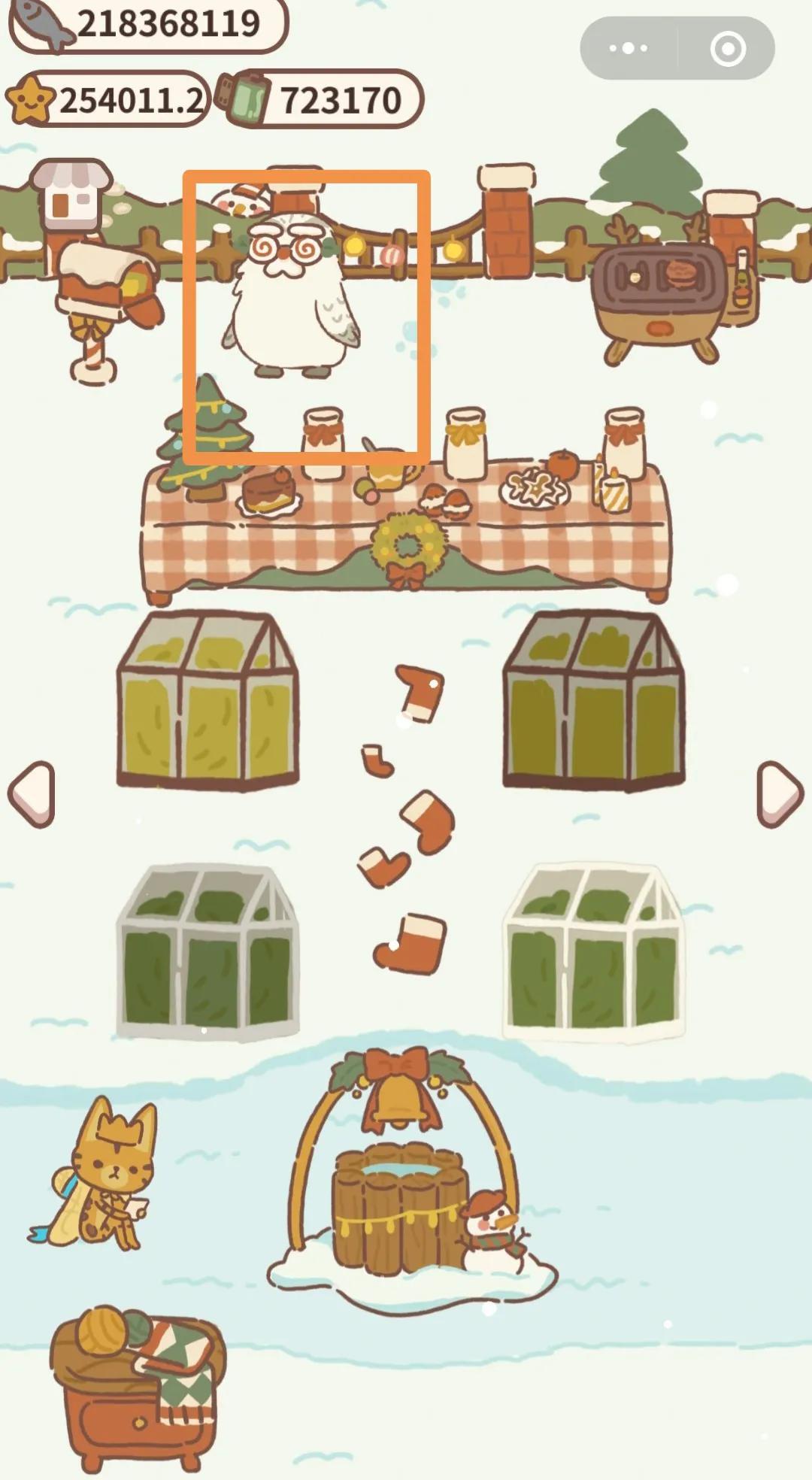Open the star currency counter

109,99
